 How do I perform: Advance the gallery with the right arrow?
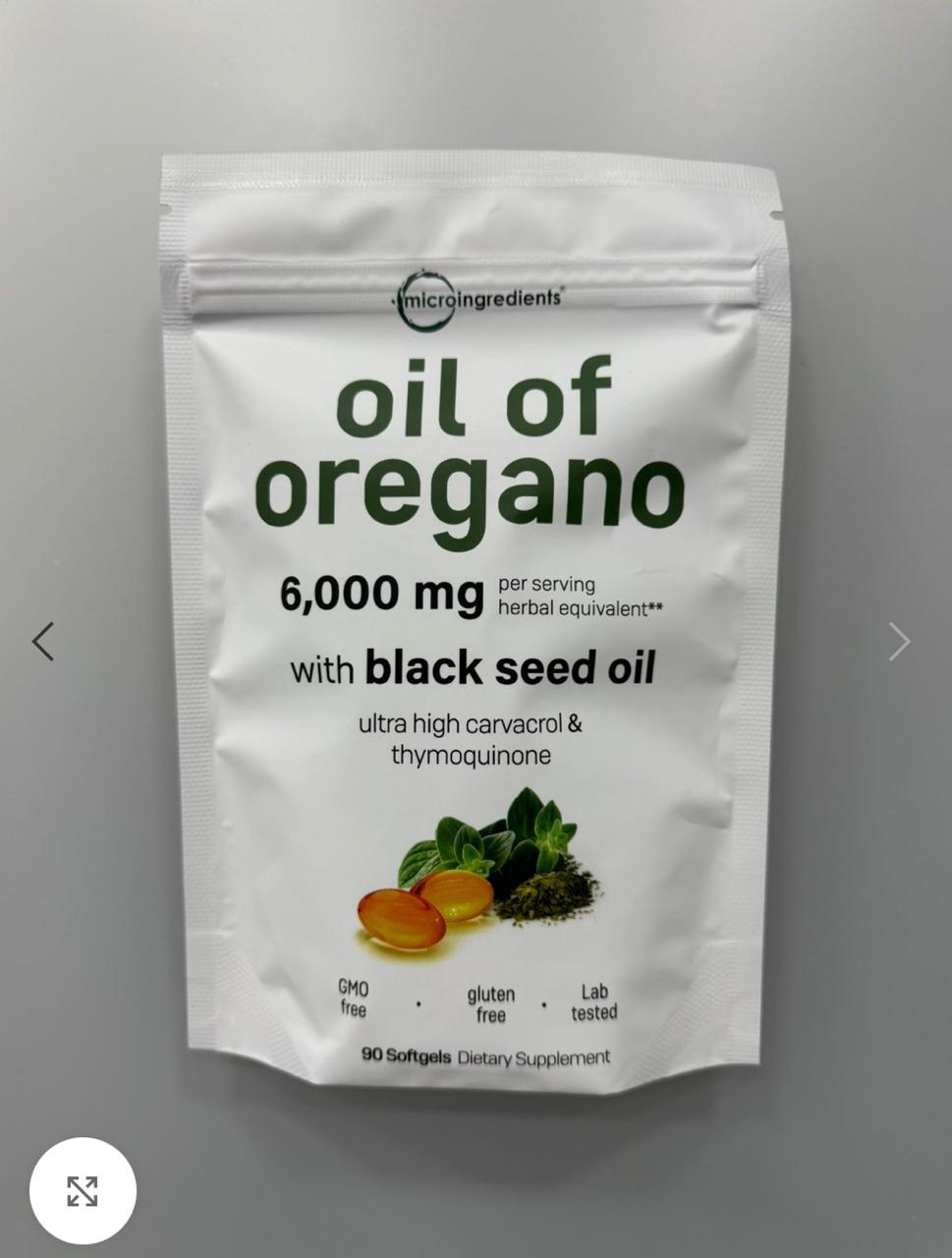click(x=898, y=642)
